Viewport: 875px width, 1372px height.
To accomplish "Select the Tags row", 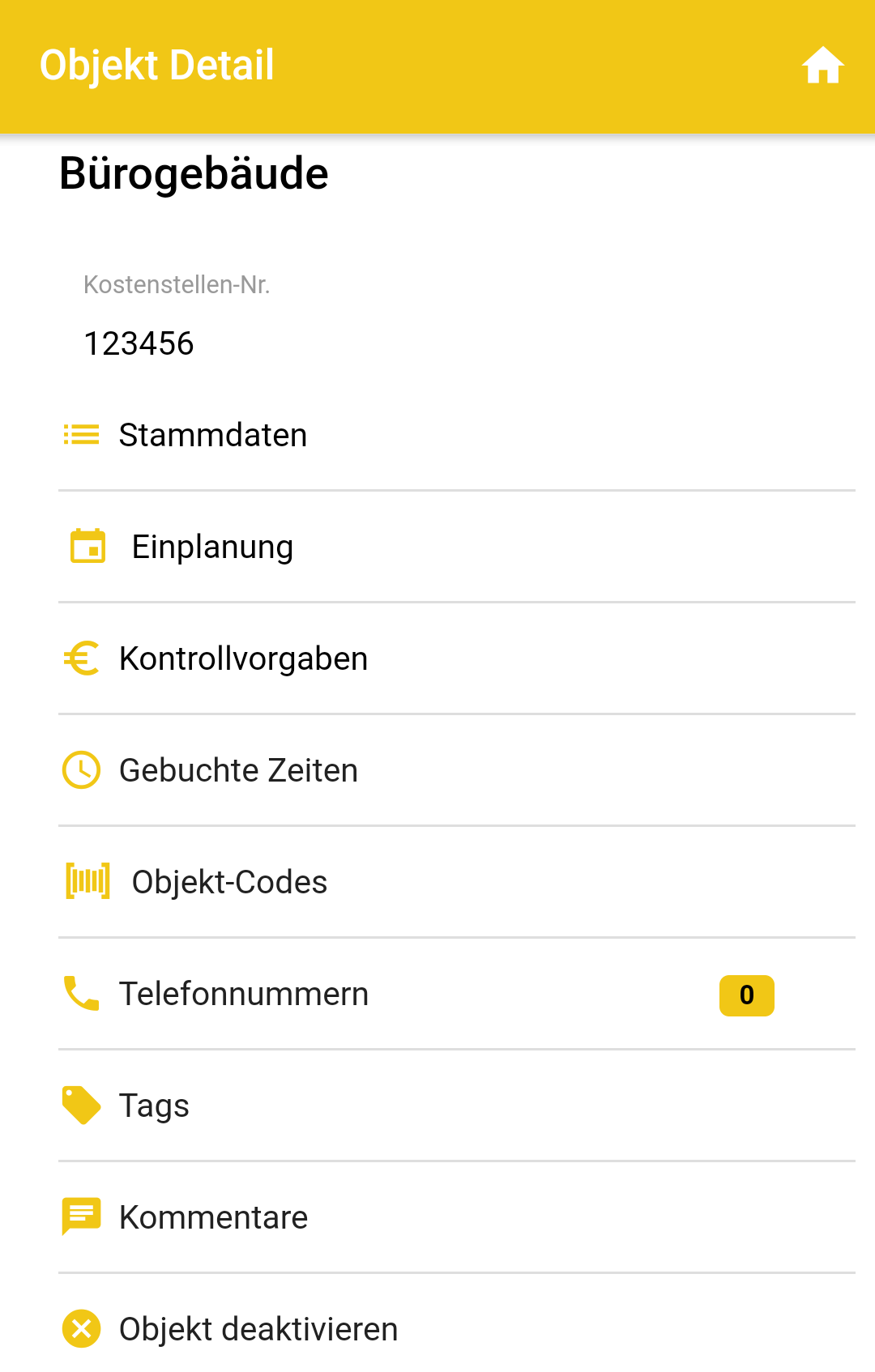I will coord(154,1106).
